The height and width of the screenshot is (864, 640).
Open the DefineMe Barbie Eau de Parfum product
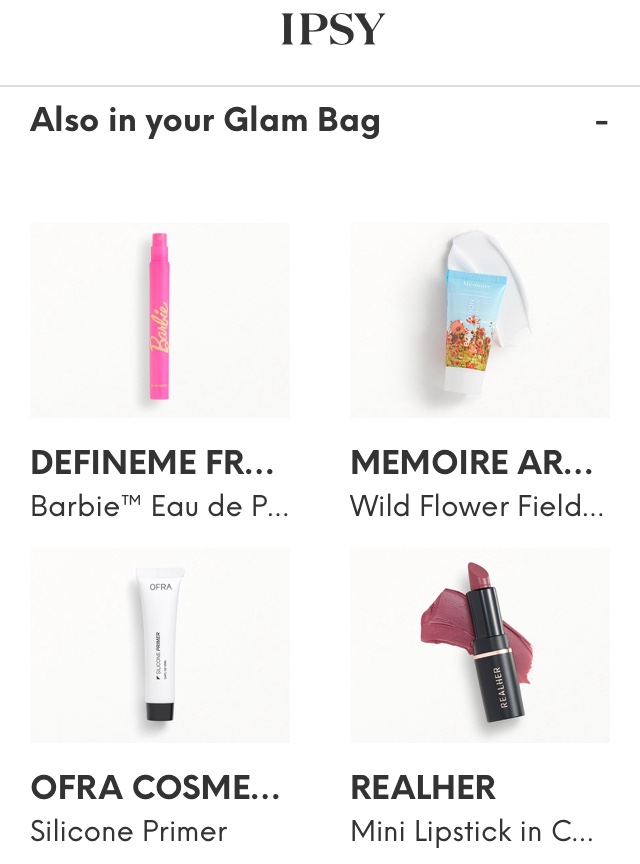[160, 320]
